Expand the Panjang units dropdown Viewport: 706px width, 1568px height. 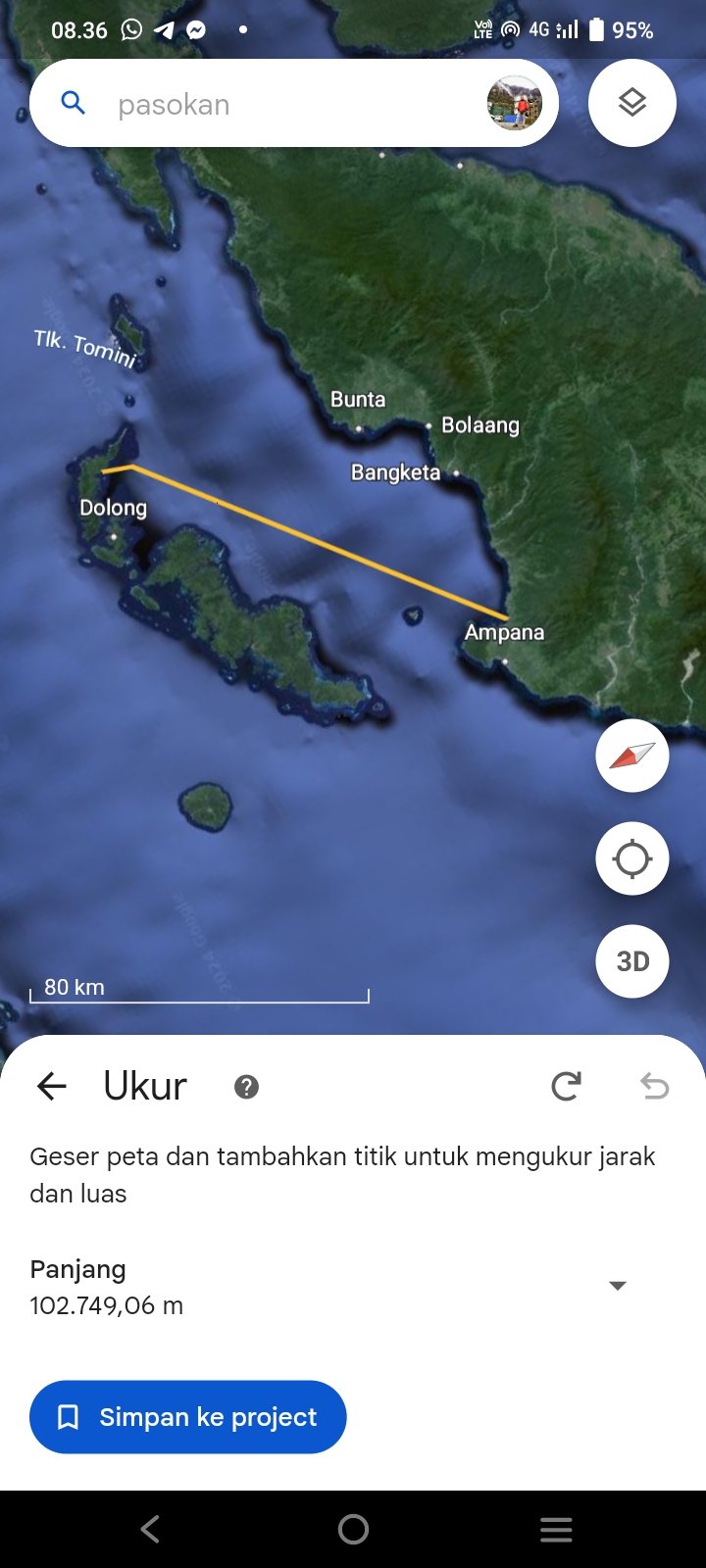pos(618,1286)
